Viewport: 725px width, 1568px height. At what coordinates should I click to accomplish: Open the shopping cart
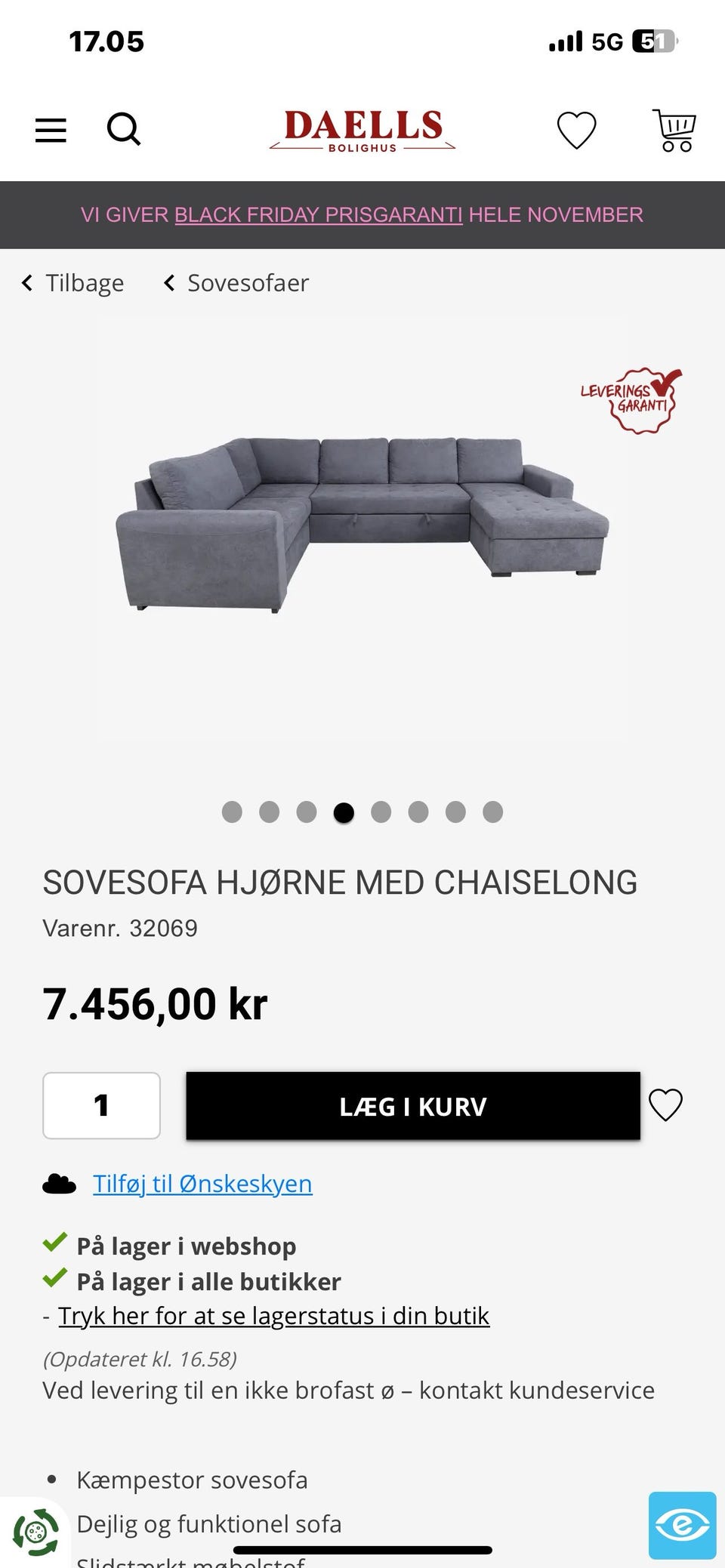click(674, 130)
